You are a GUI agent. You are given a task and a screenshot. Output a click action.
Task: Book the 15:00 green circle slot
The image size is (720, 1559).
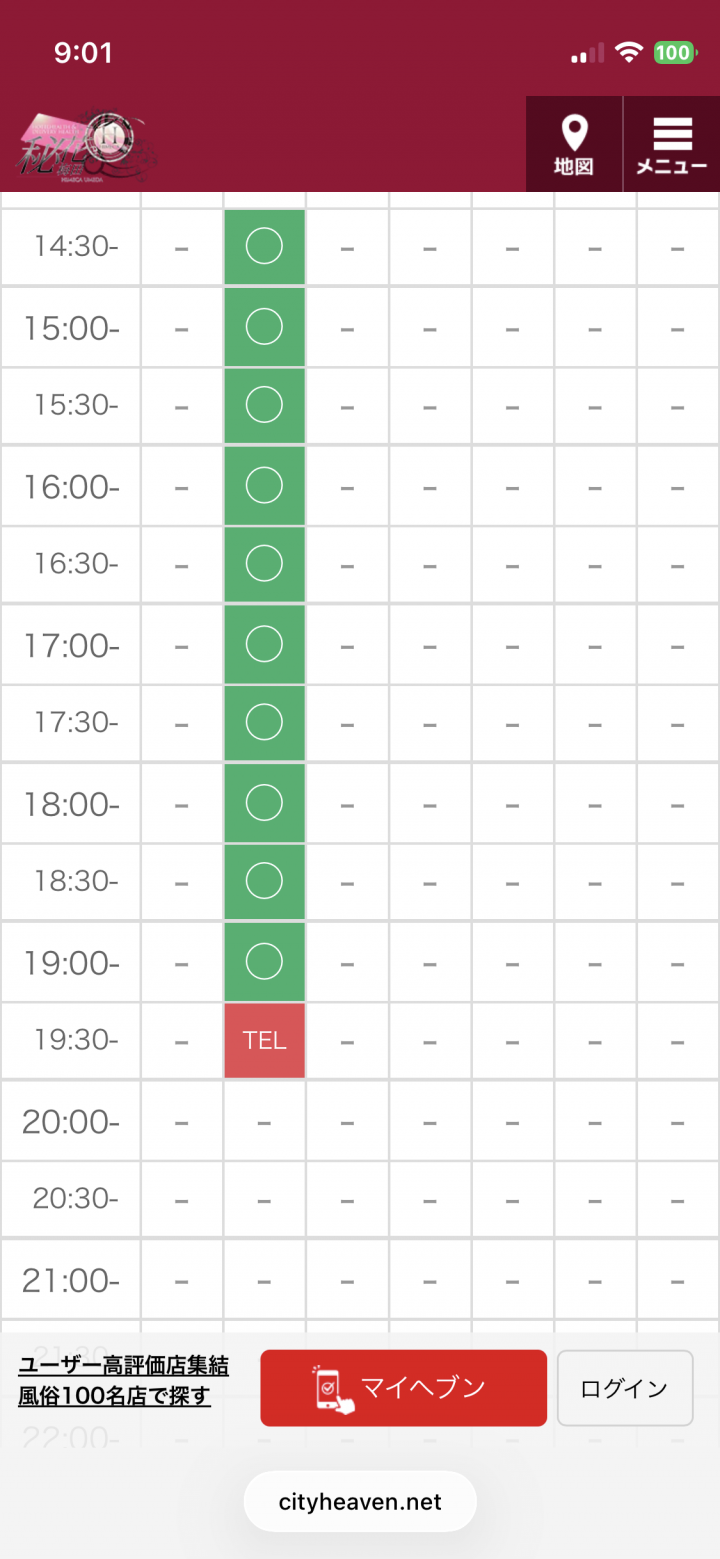coord(264,327)
